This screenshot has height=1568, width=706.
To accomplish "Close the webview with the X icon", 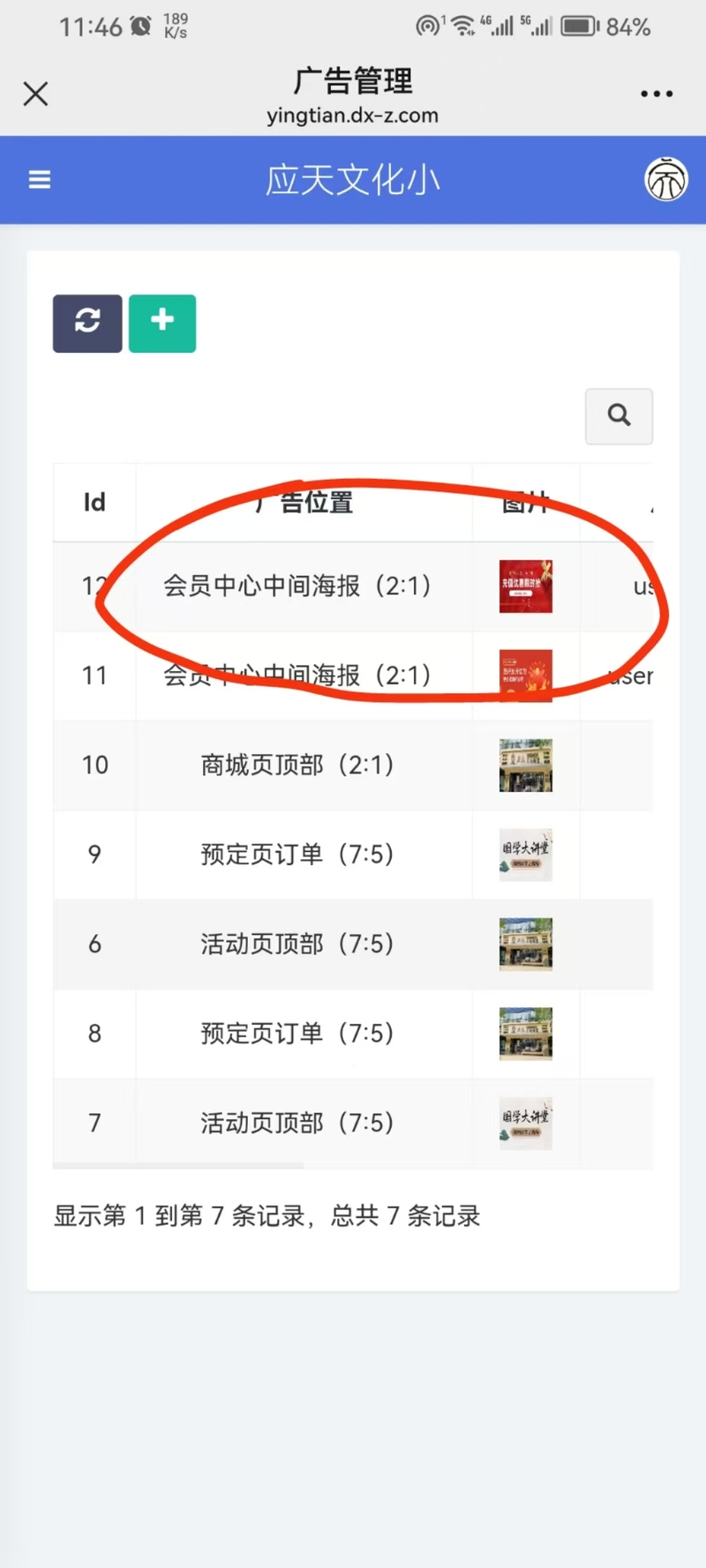I will pos(35,93).
